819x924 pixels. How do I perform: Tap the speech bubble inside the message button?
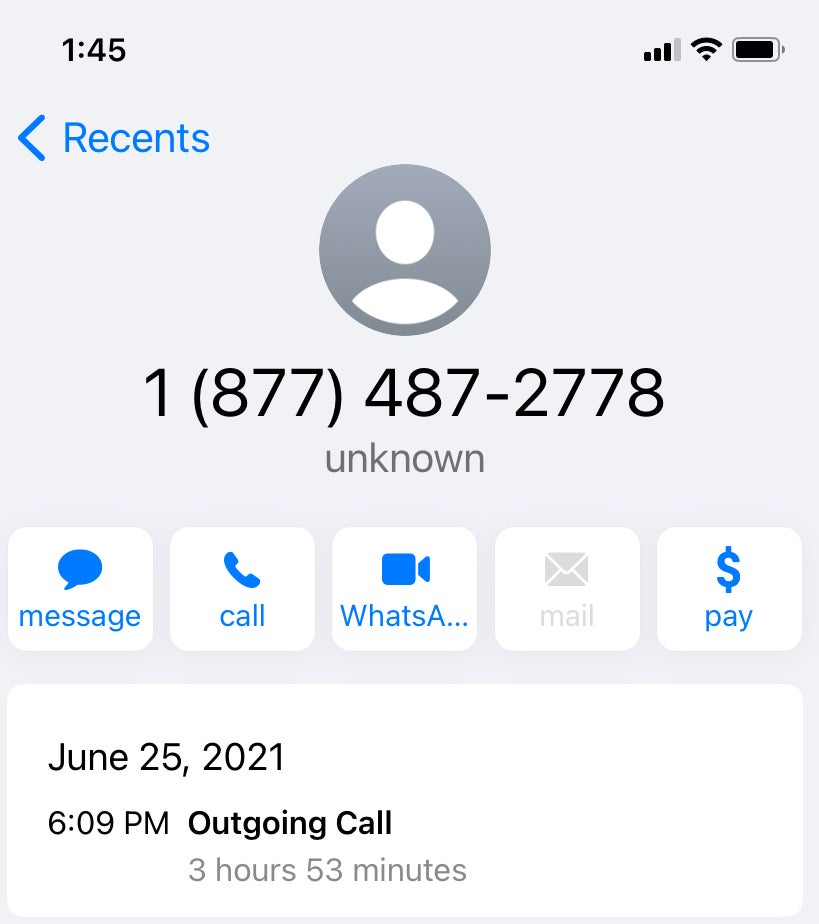[80, 568]
